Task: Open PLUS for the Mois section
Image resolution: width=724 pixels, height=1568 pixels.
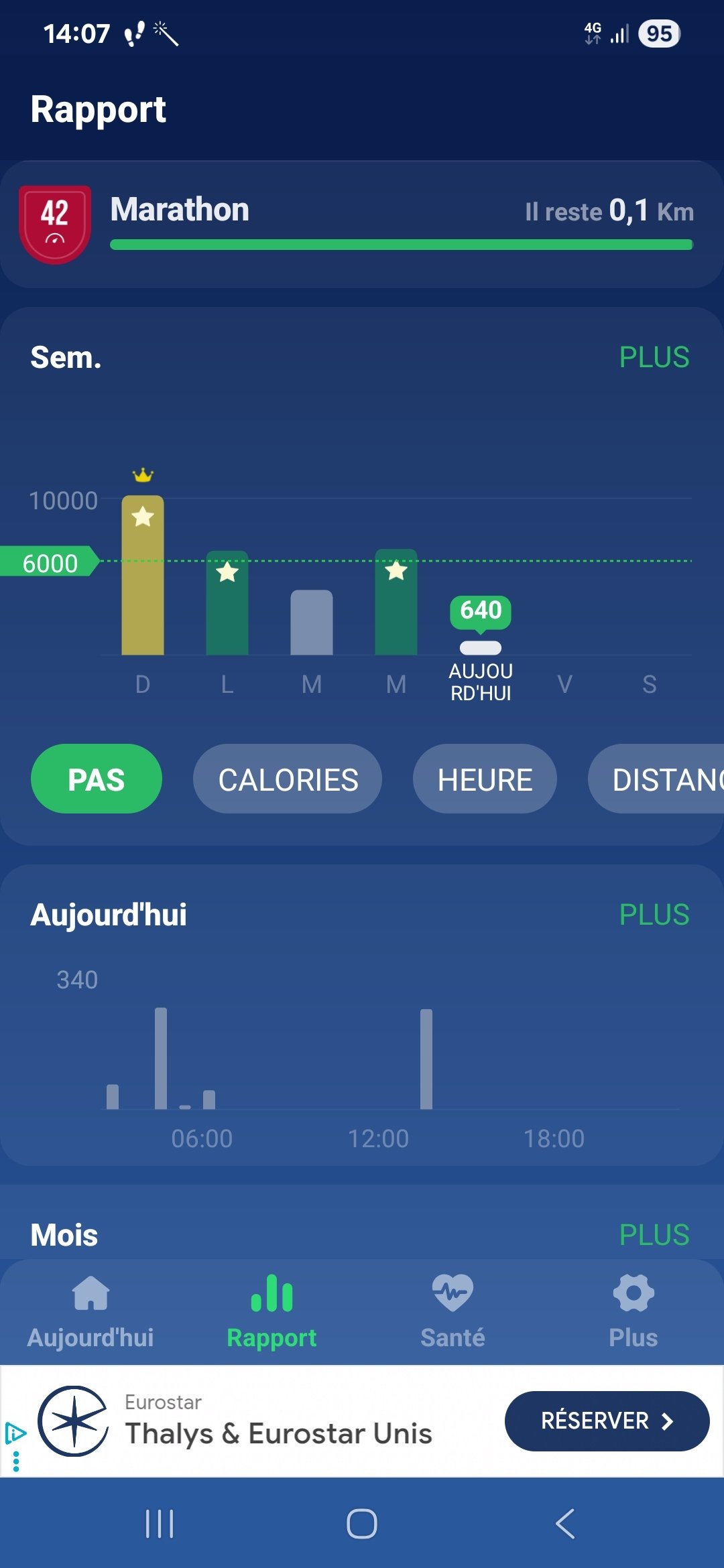Action: point(654,1235)
